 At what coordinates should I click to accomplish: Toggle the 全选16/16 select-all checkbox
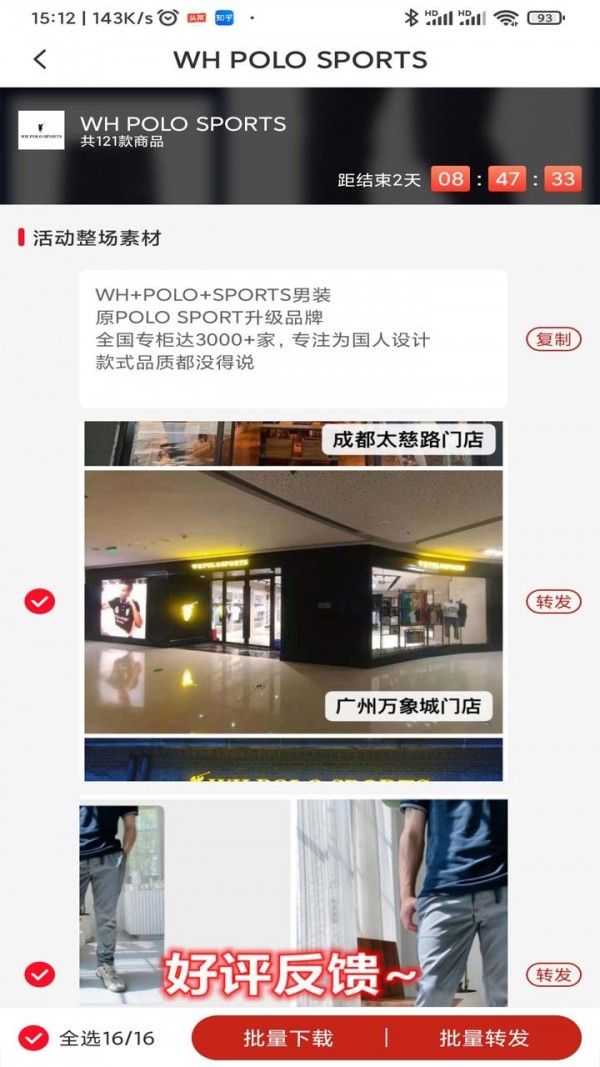33,1038
